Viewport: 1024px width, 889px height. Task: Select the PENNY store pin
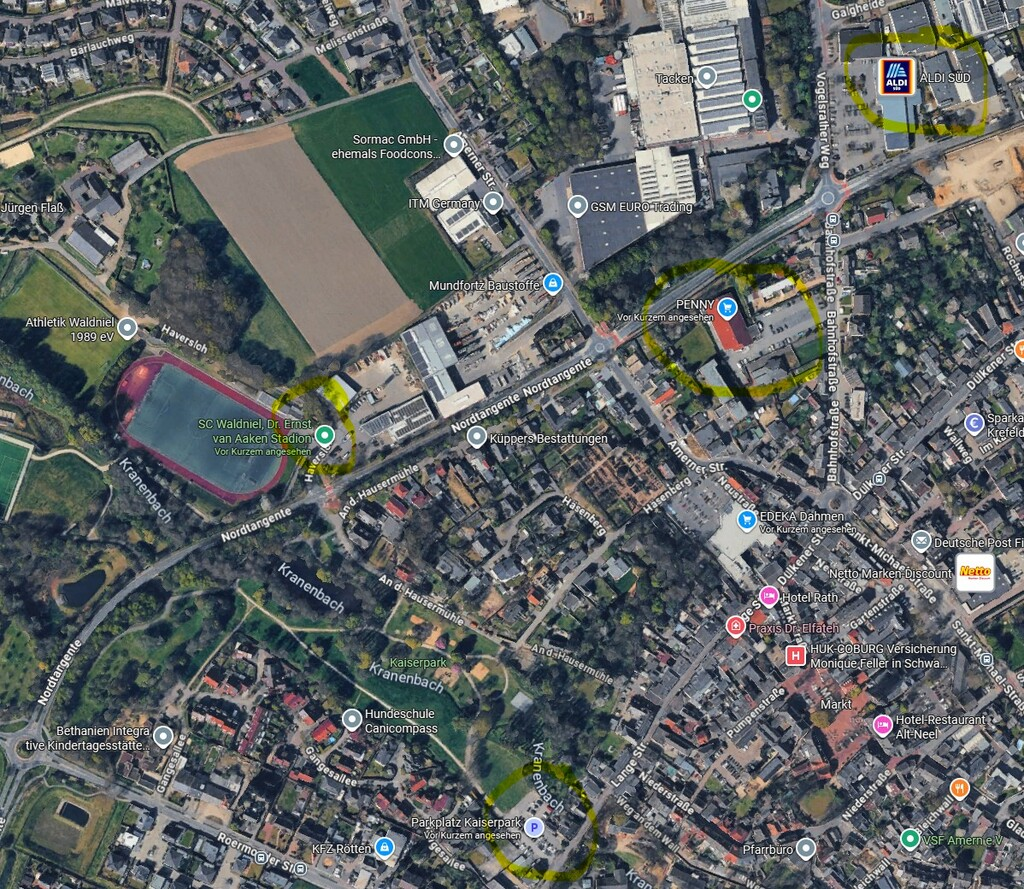pyautogui.click(x=727, y=307)
